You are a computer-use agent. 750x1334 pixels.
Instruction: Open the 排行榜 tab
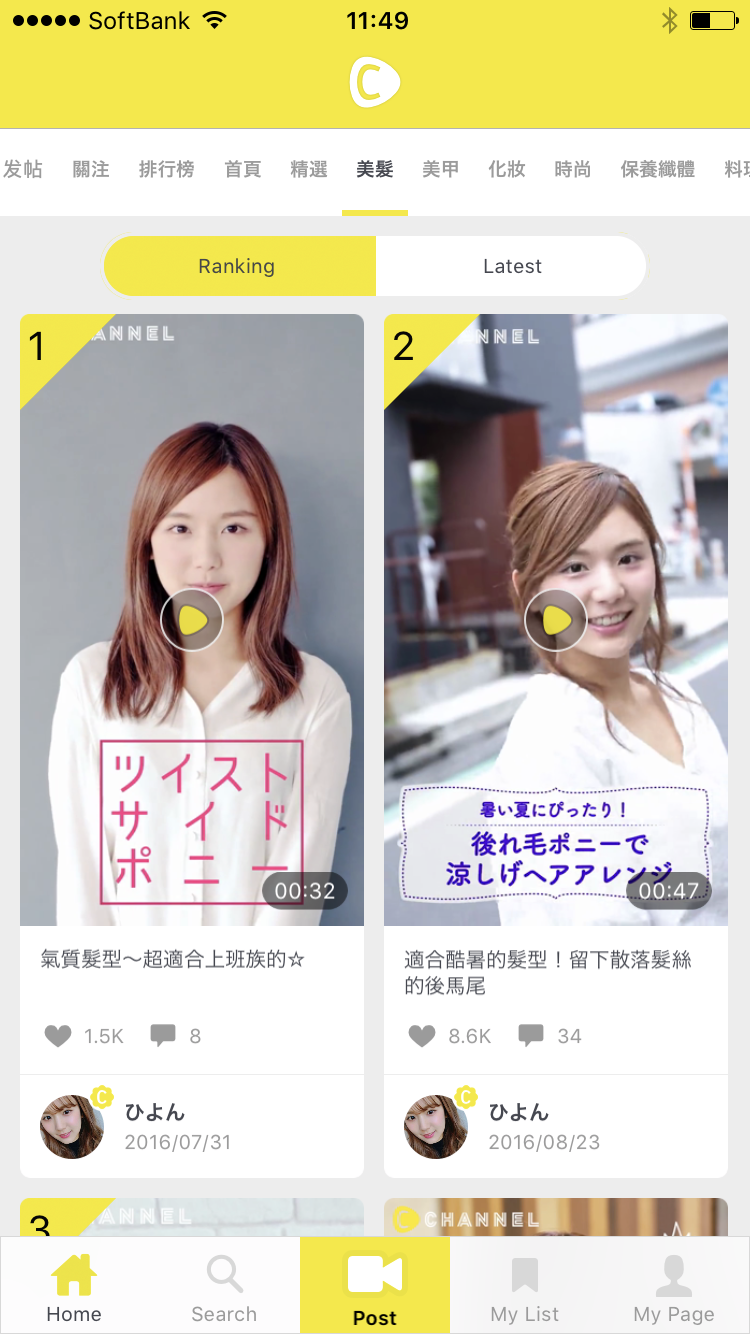(x=166, y=170)
